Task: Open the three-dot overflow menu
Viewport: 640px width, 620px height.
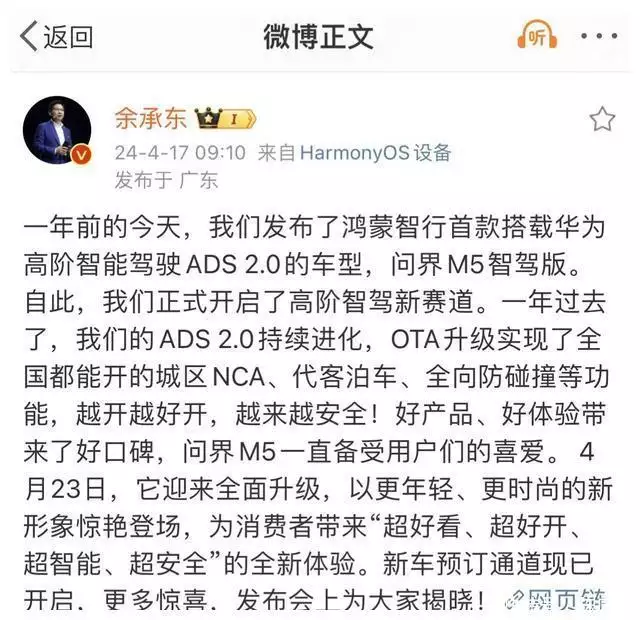Action: pos(599,37)
